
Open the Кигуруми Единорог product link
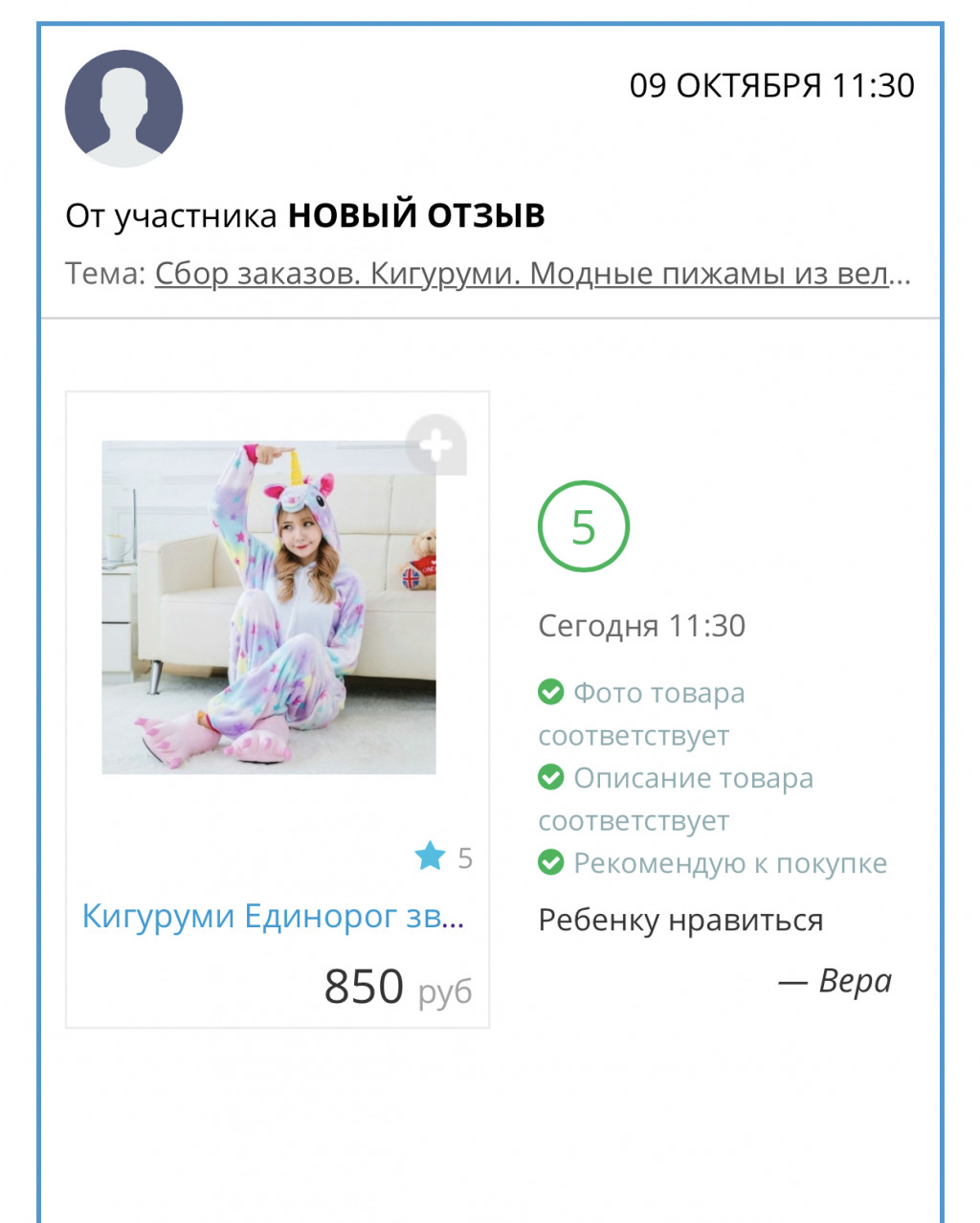pos(273,916)
